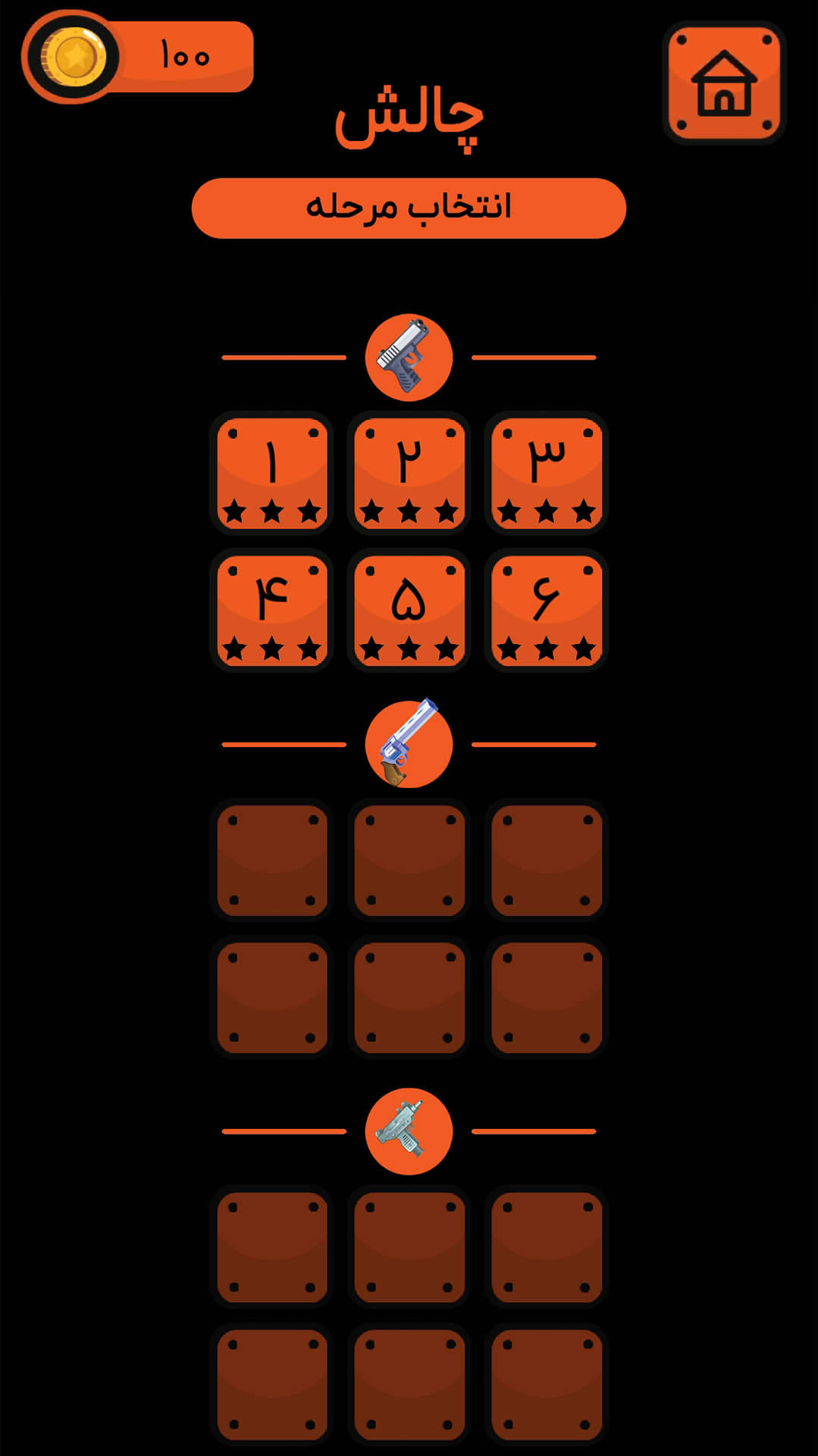The width and height of the screenshot is (818, 1456).
Task: Select challenge level 3
Action: coord(547,473)
